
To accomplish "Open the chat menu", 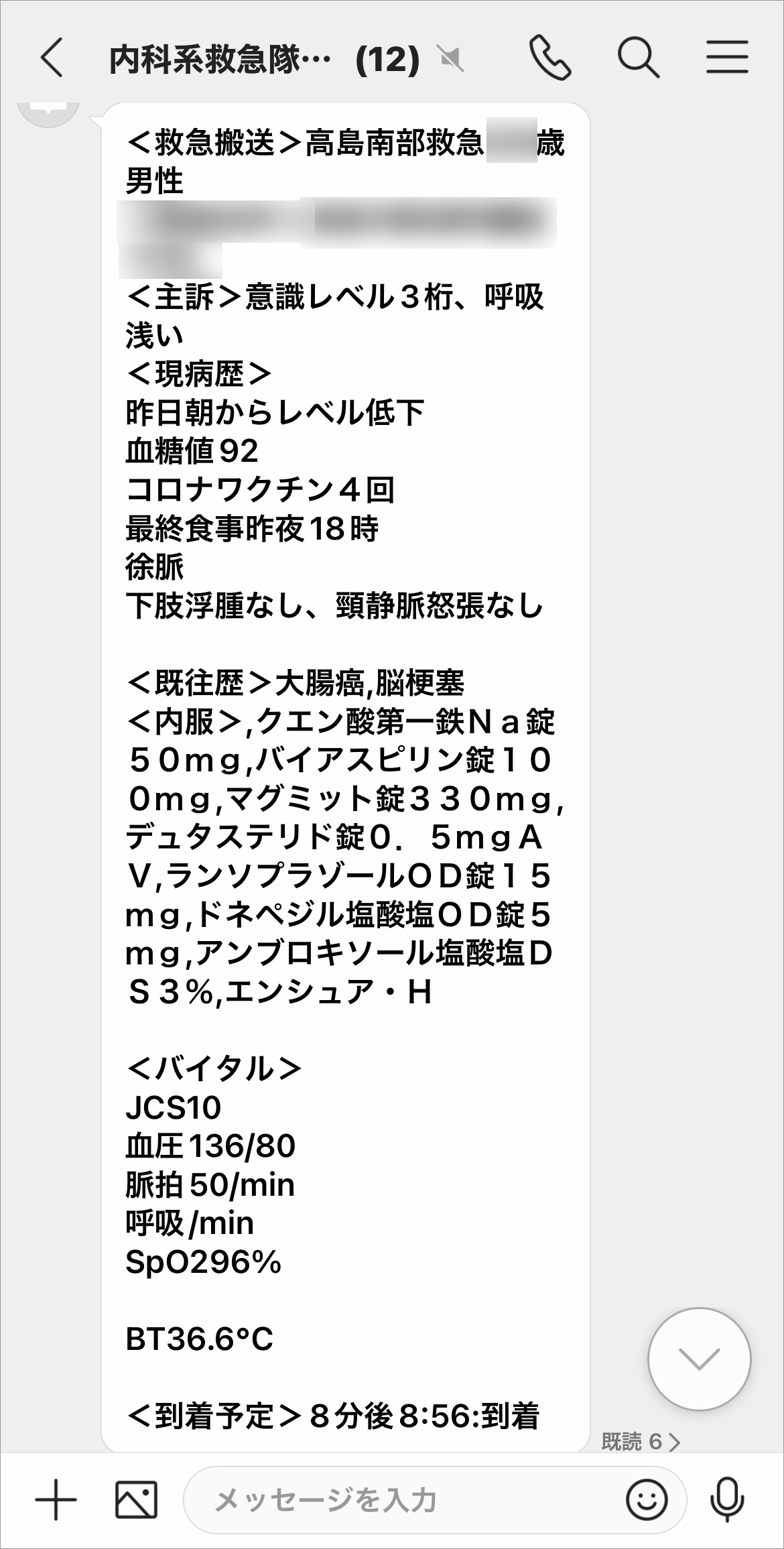I will coord(727,58).
